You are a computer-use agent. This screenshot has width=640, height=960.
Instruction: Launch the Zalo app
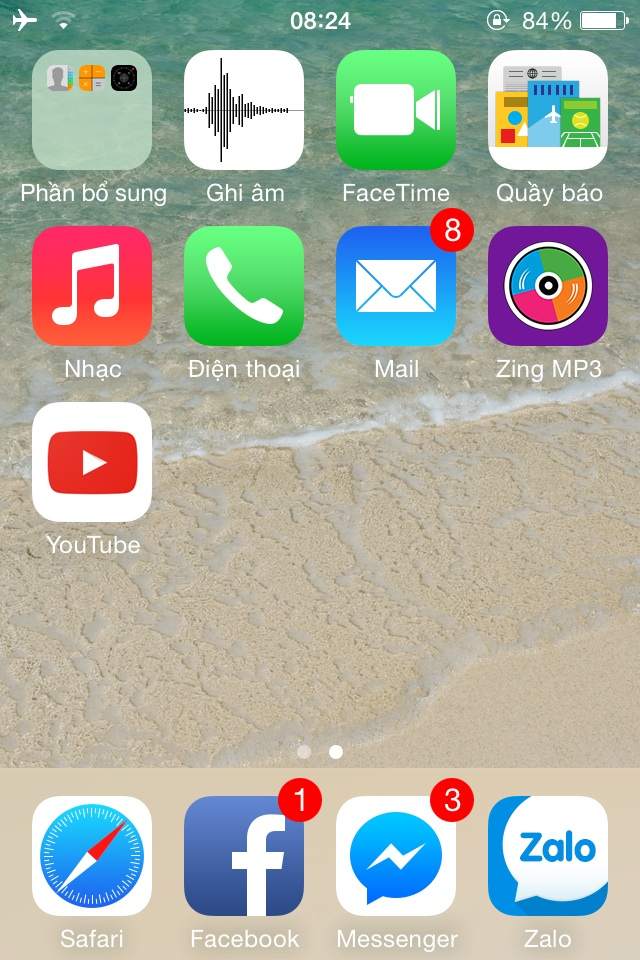coord(548,856)
